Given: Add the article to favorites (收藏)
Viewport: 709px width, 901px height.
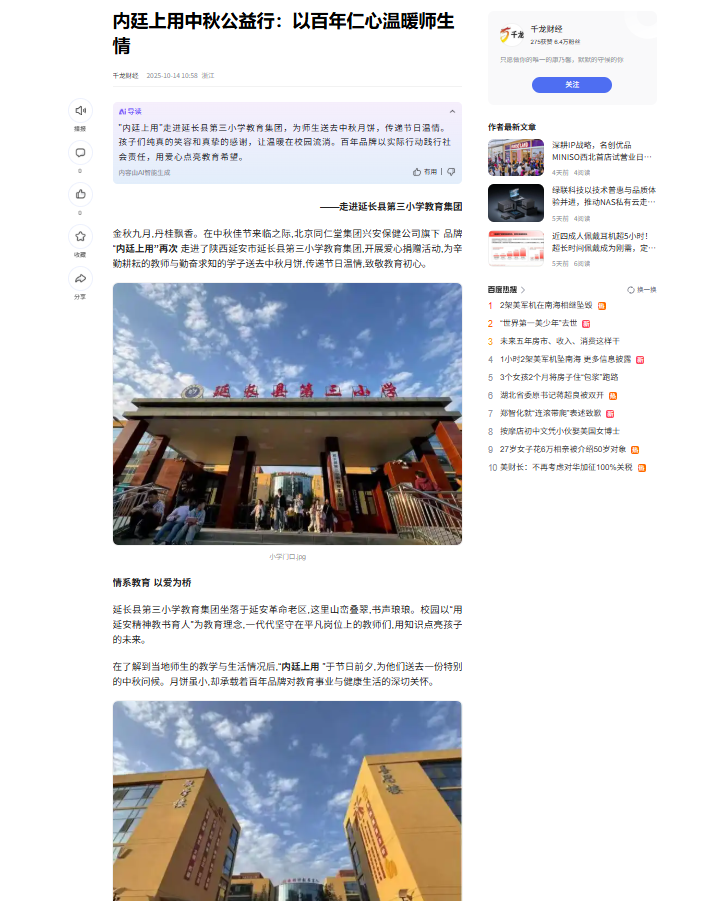Looking at the screenshot, I should pyautogui.click(x=80, y=237).
